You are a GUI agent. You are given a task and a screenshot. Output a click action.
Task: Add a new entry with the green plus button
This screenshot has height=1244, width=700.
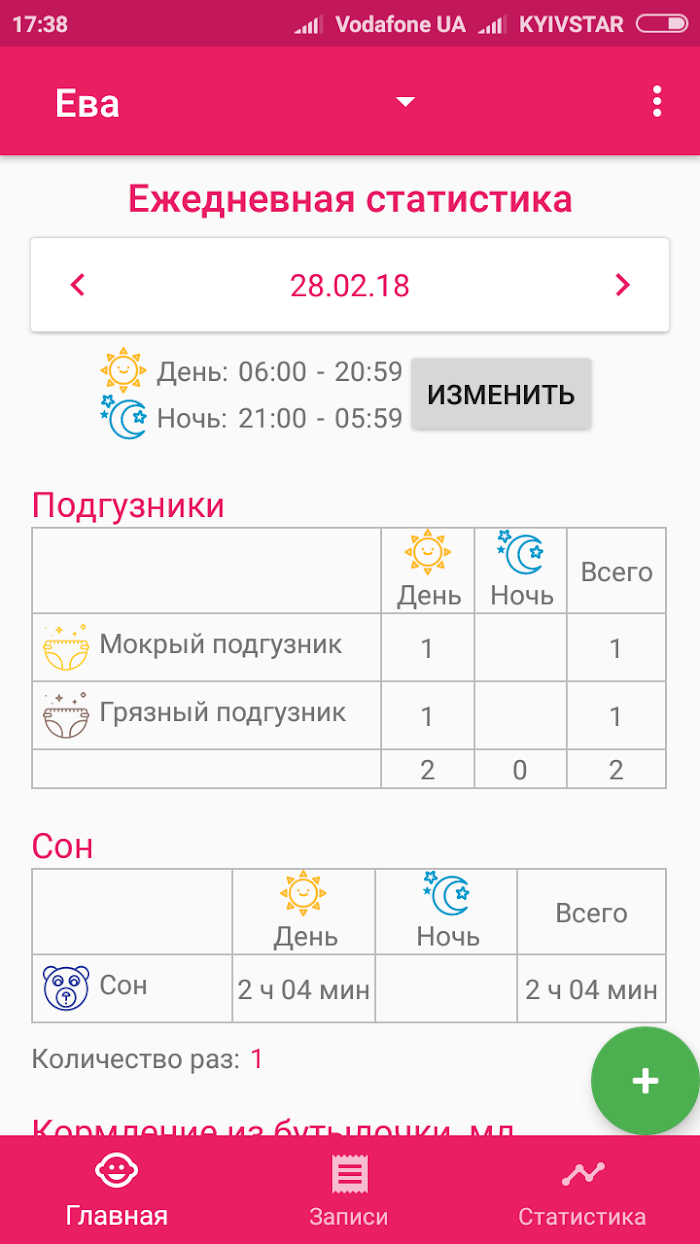(645, 1081)
